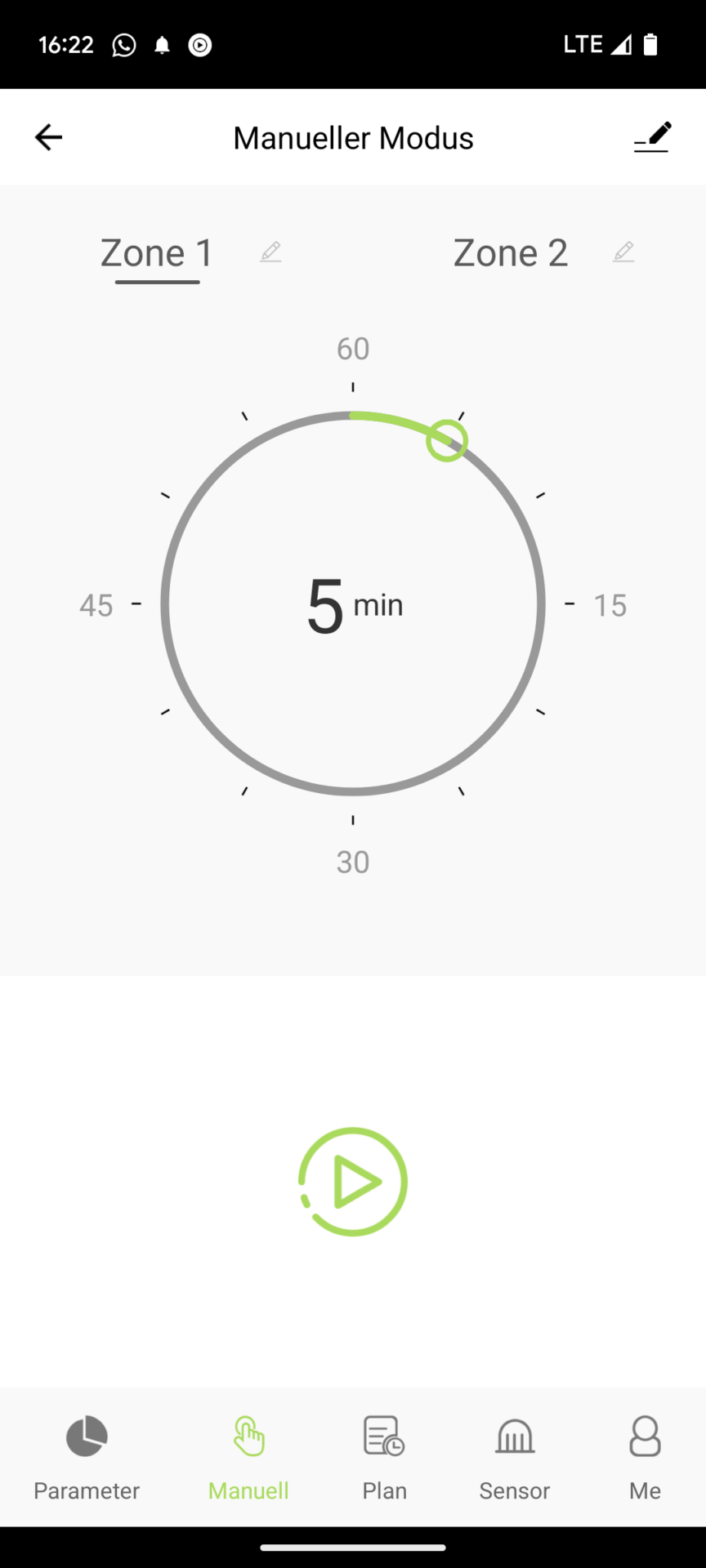Go back using the top arrow
This screenshot has height=1568, width=706.
(x=49, y=137)
